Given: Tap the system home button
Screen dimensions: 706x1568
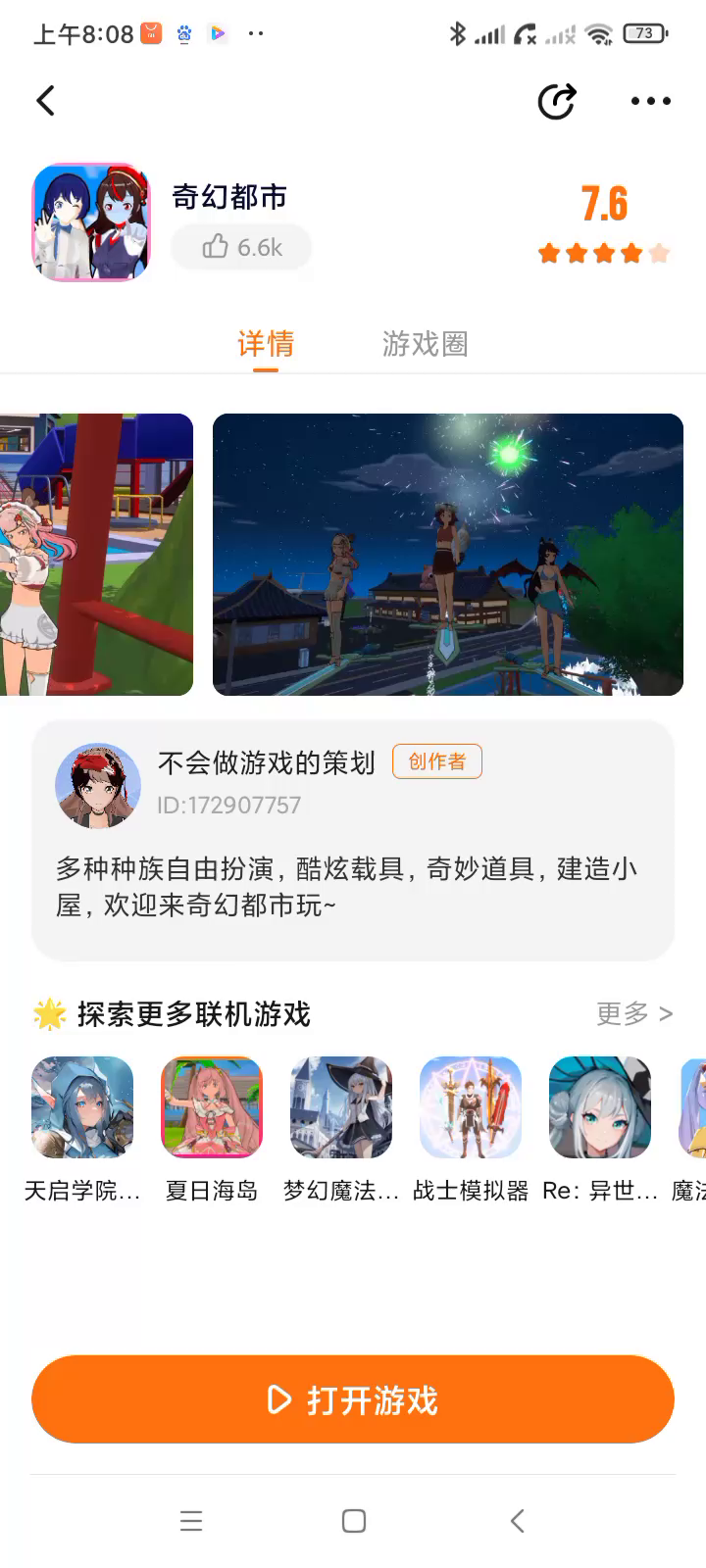Looking at the screenshot, I should pos(353,1521).
